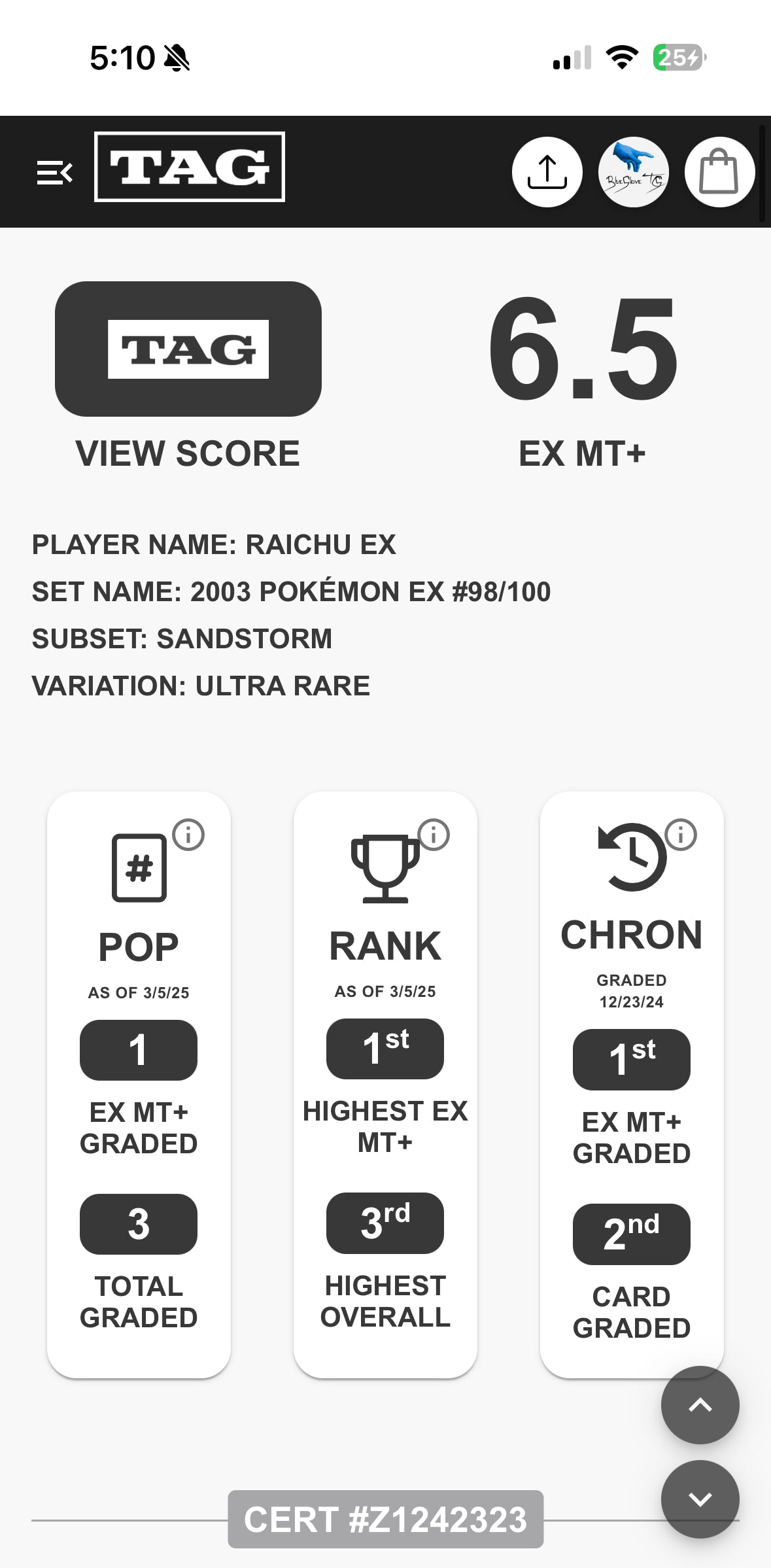
Task: Tap the TAG logo in header
Action: tap(190, 167)
